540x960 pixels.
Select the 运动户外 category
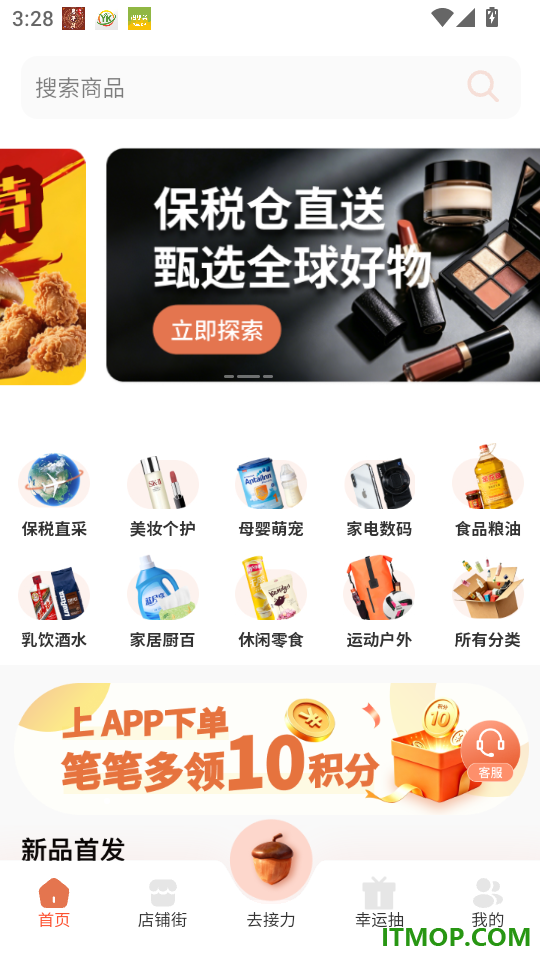(379, 602)
